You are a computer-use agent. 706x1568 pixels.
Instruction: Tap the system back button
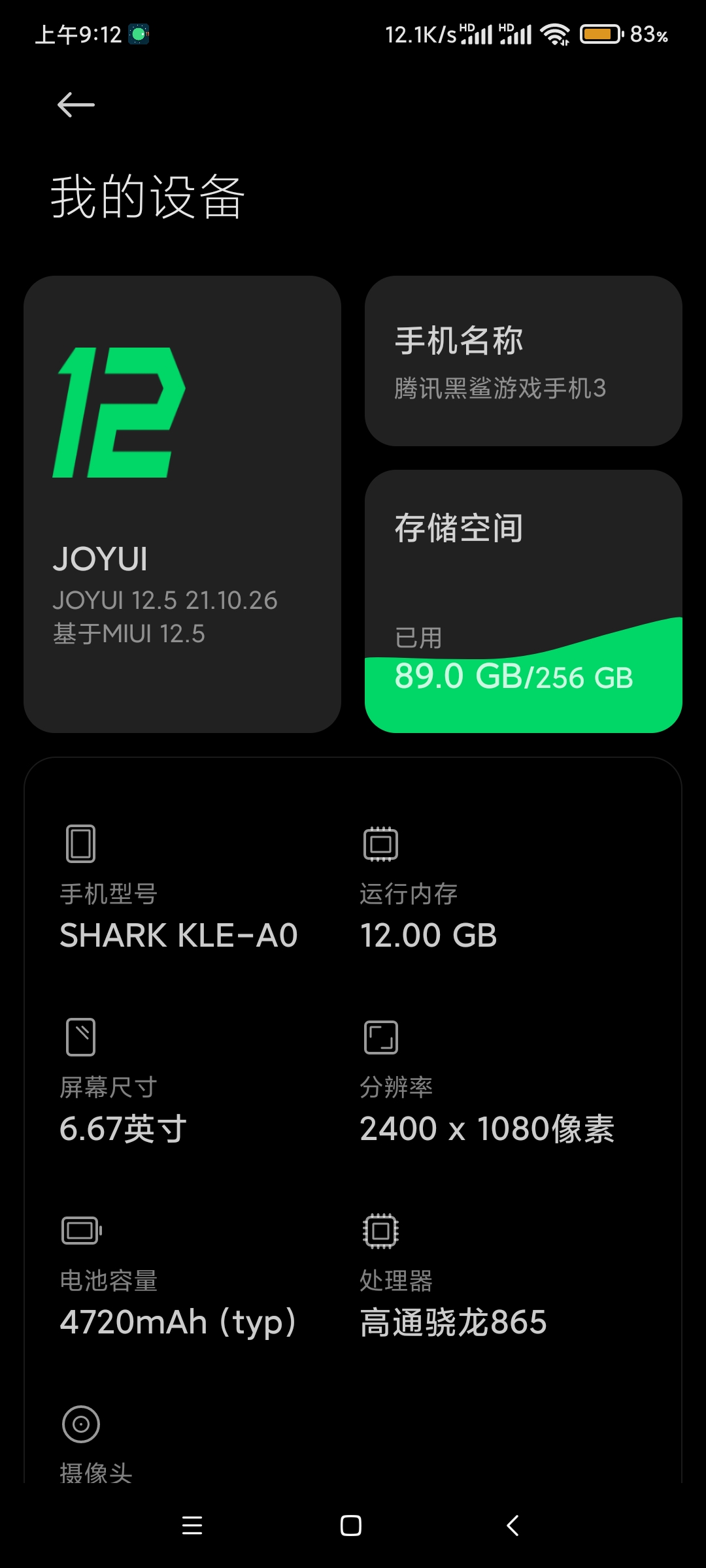click(513, 1526)
